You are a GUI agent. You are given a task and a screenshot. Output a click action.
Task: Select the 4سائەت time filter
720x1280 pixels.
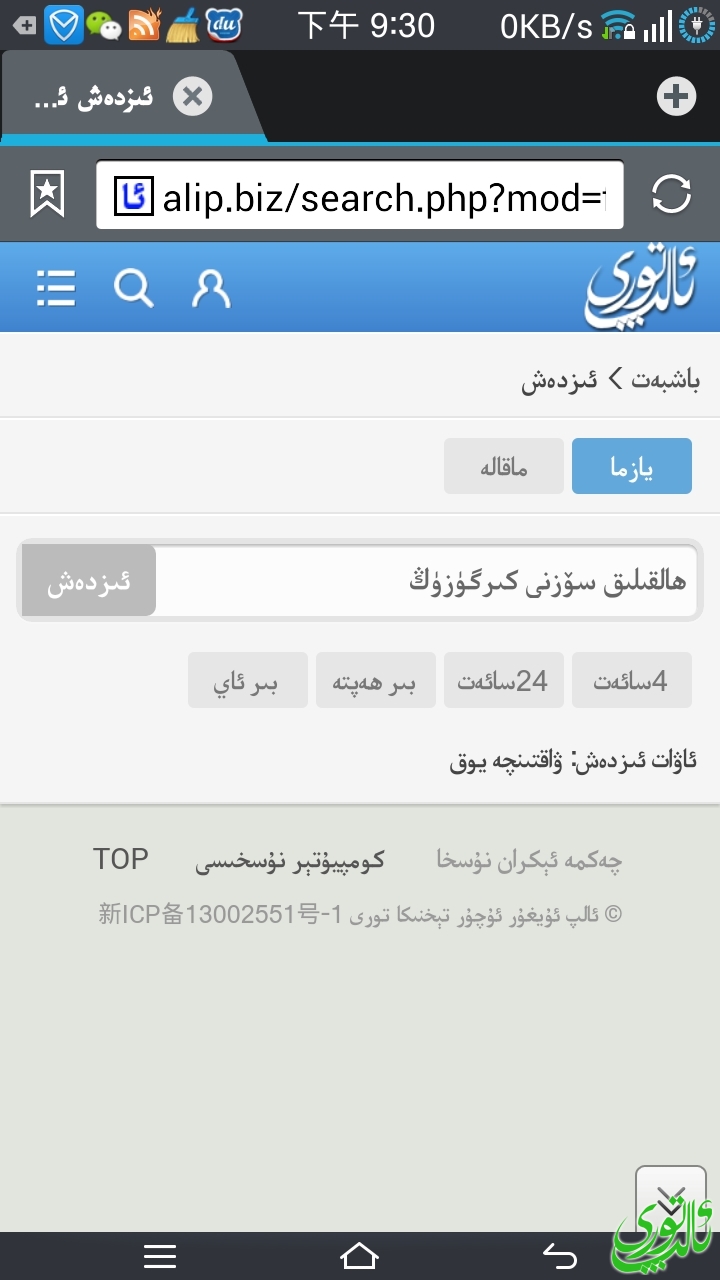pos(631,680)
